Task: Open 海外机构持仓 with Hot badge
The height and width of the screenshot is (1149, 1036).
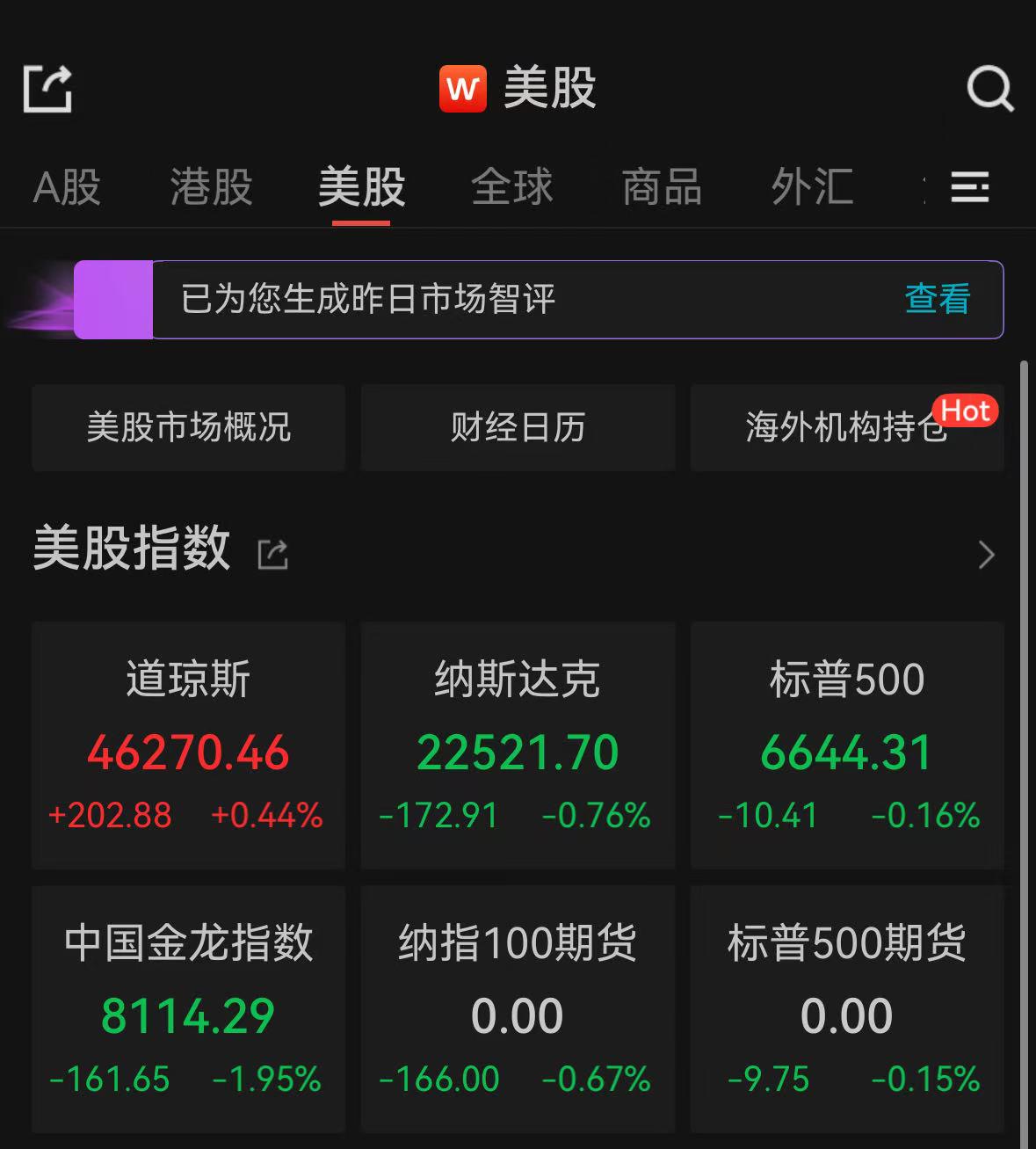Action: (x=846, y=427)
